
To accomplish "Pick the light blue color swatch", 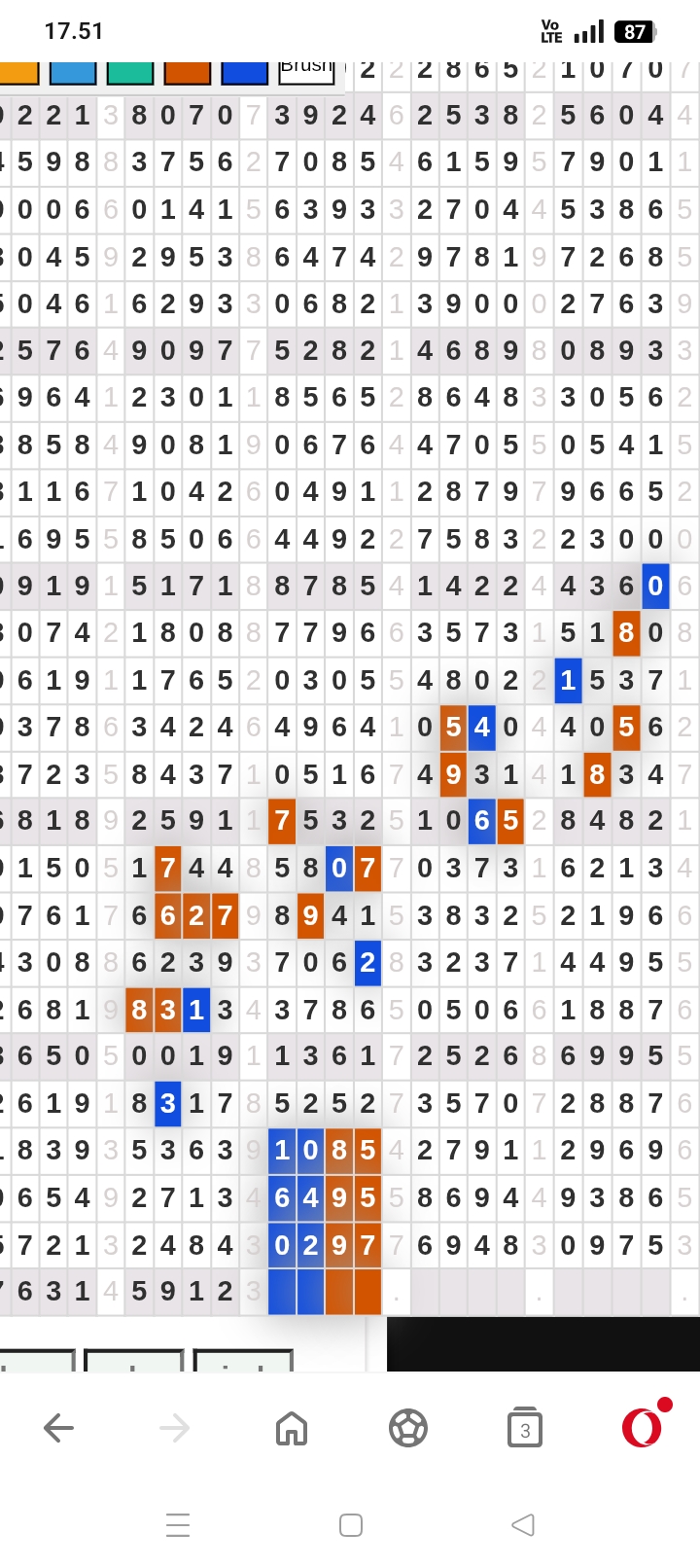I will pyautogui.click(x=73, y=72).
